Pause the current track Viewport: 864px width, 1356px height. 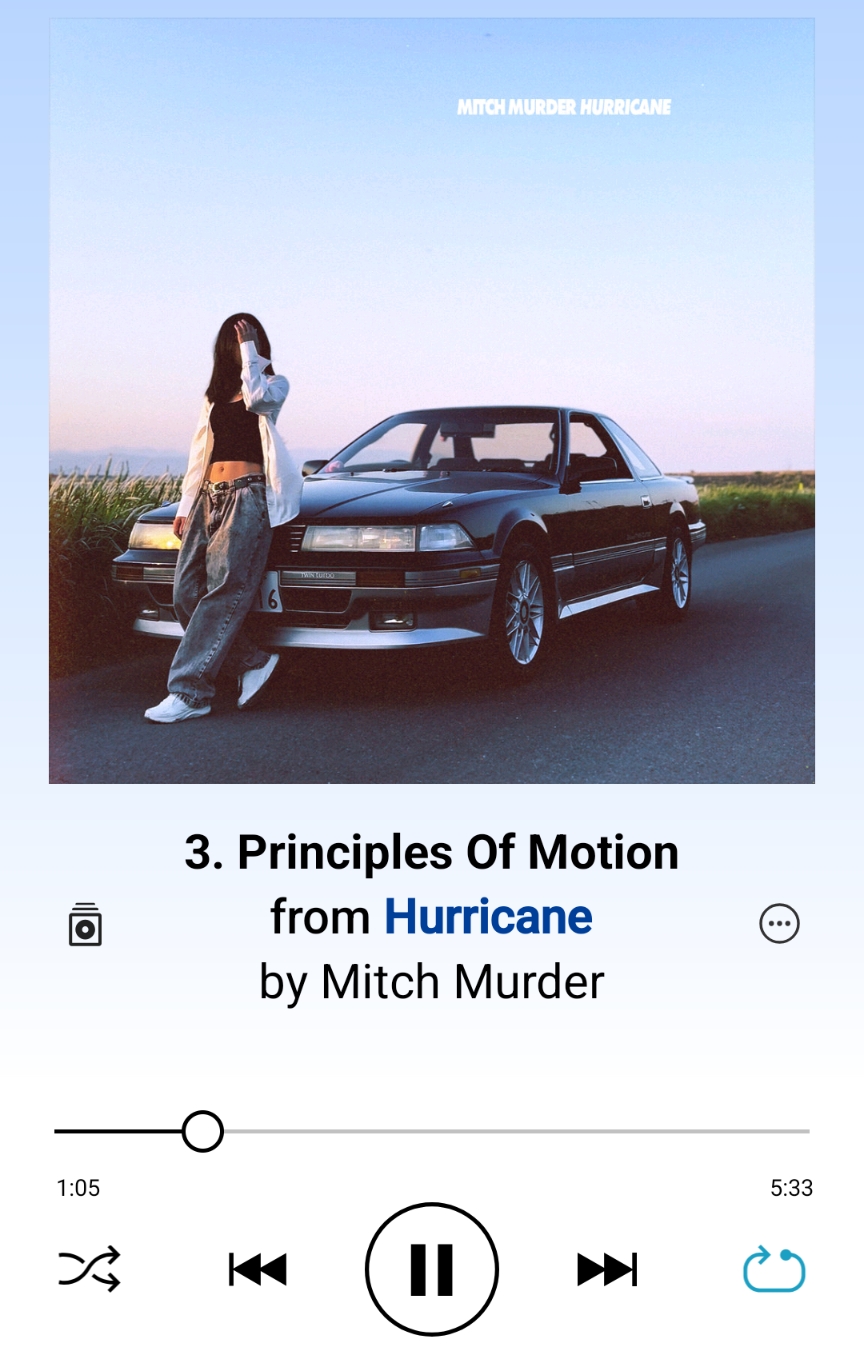pos(431,1269)
